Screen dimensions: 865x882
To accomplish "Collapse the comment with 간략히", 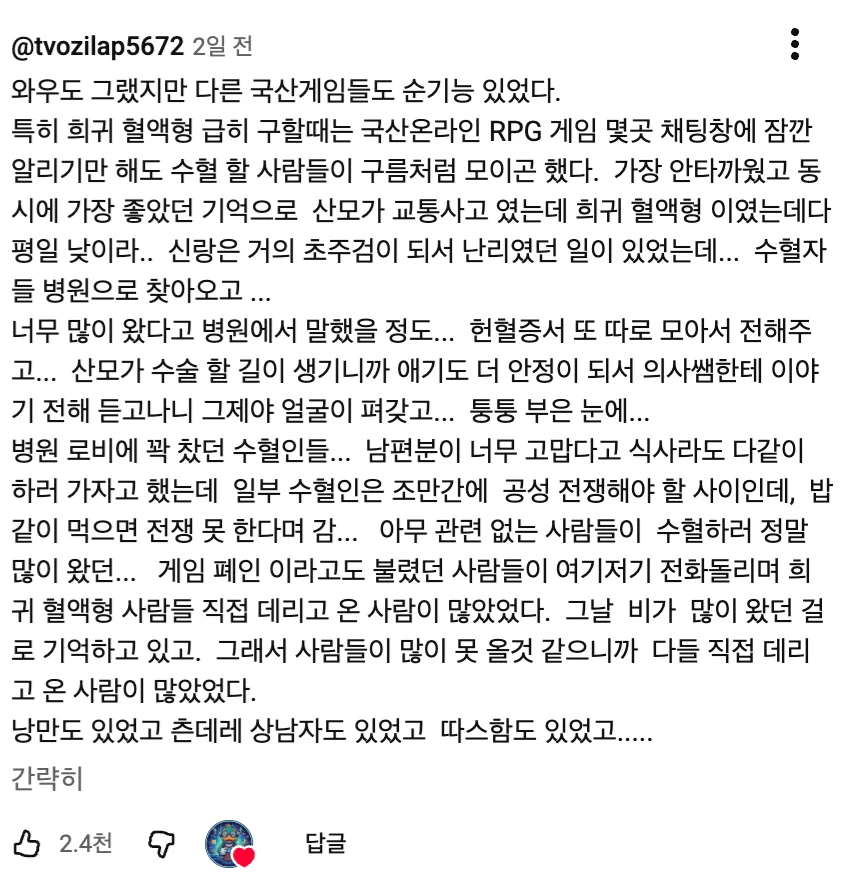I will (x=47, y=780).
